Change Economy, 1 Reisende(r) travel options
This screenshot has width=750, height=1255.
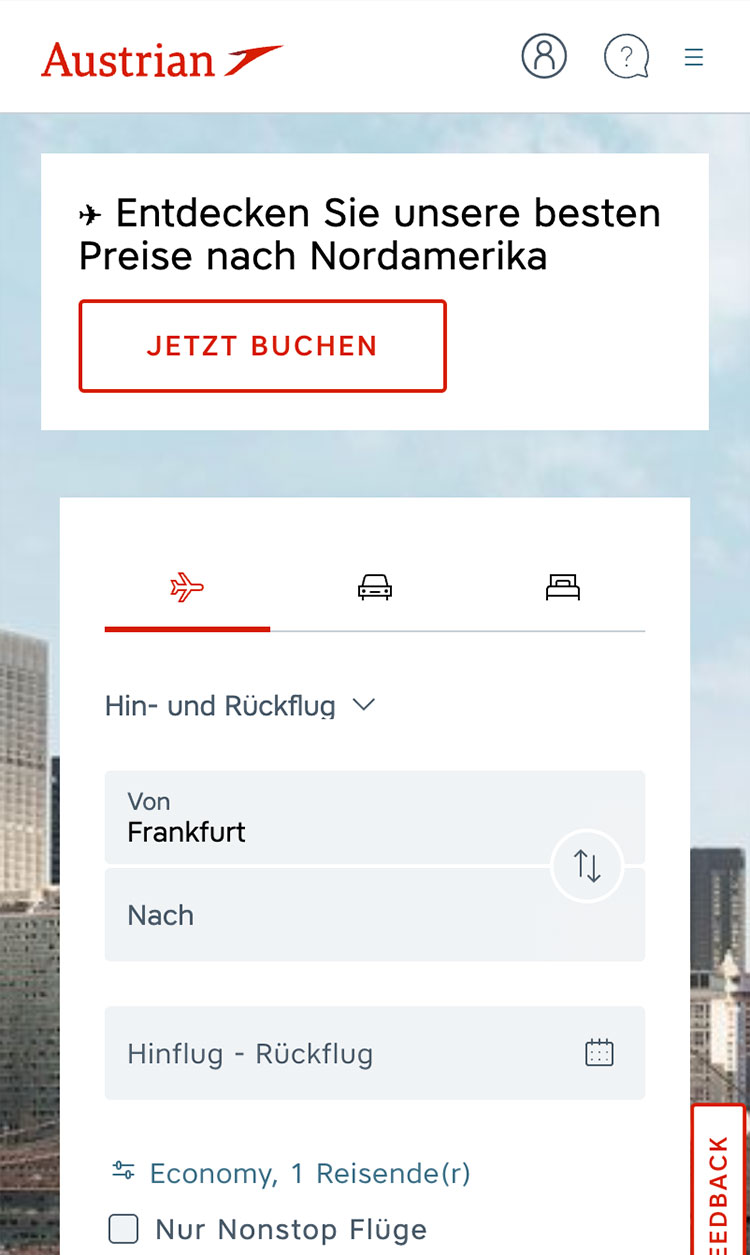[290, 1173]
